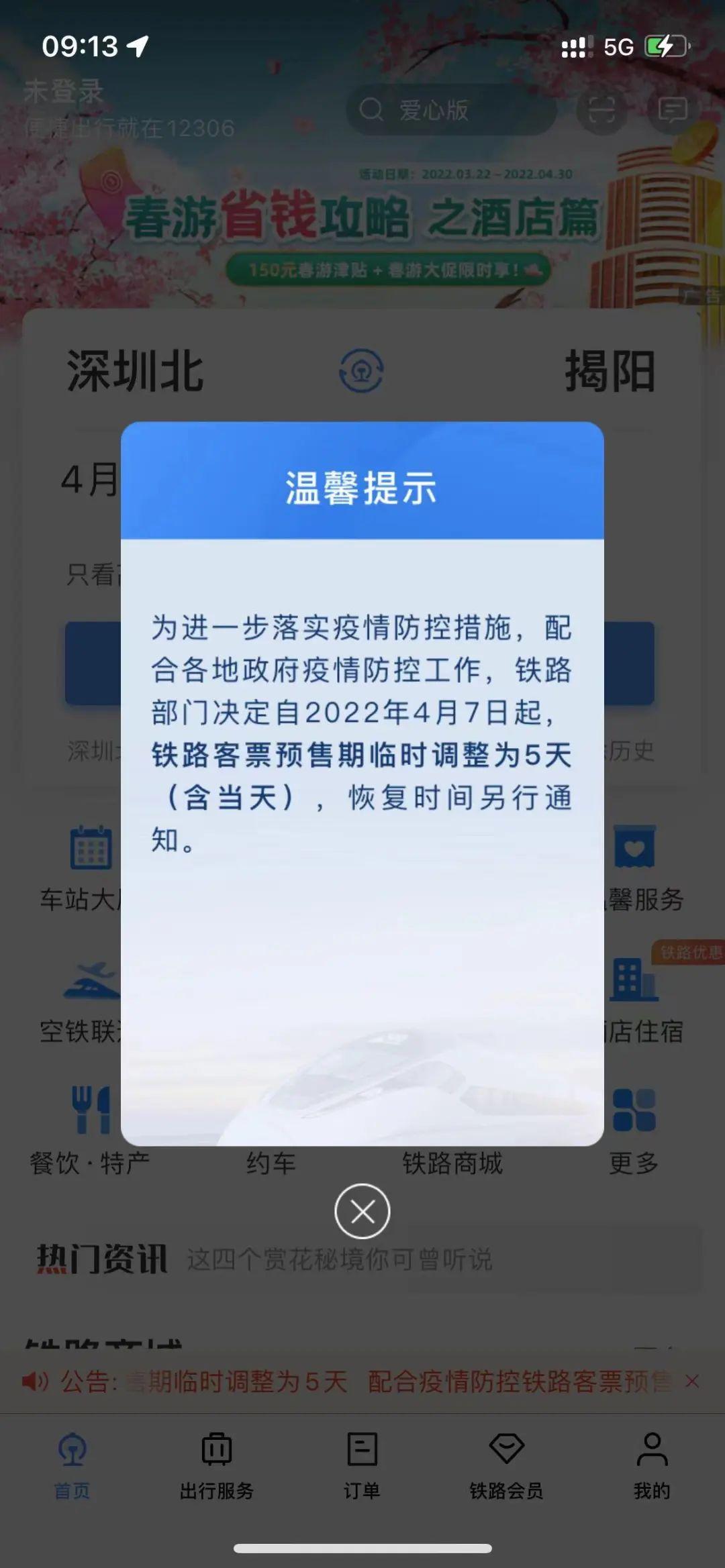Swap departure and arrival stations
This screenshot has width=725, height=1568.
[361, 370]
